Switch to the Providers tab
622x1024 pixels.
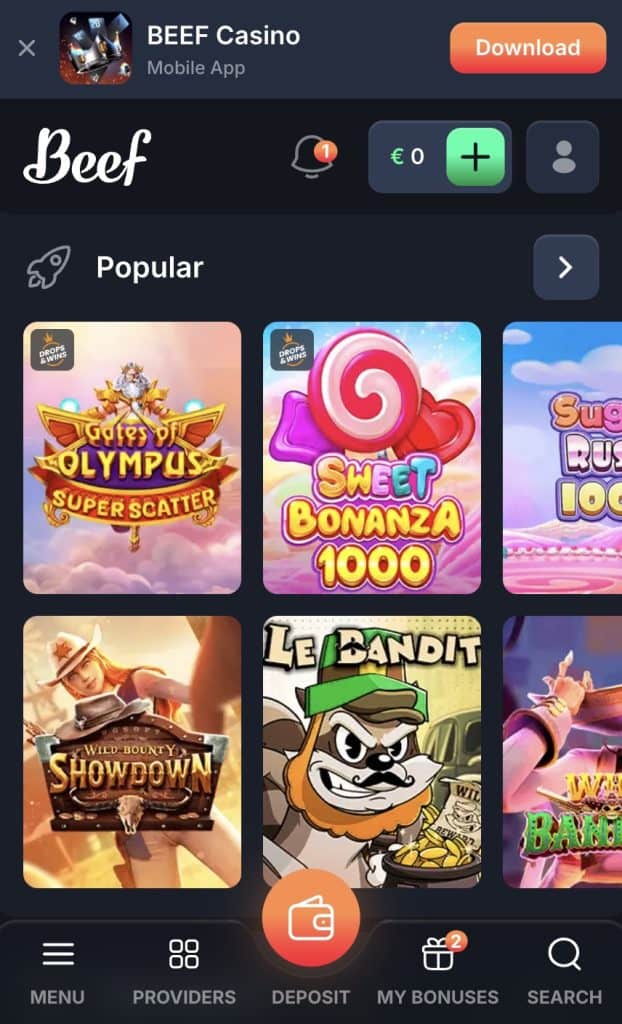184,971
